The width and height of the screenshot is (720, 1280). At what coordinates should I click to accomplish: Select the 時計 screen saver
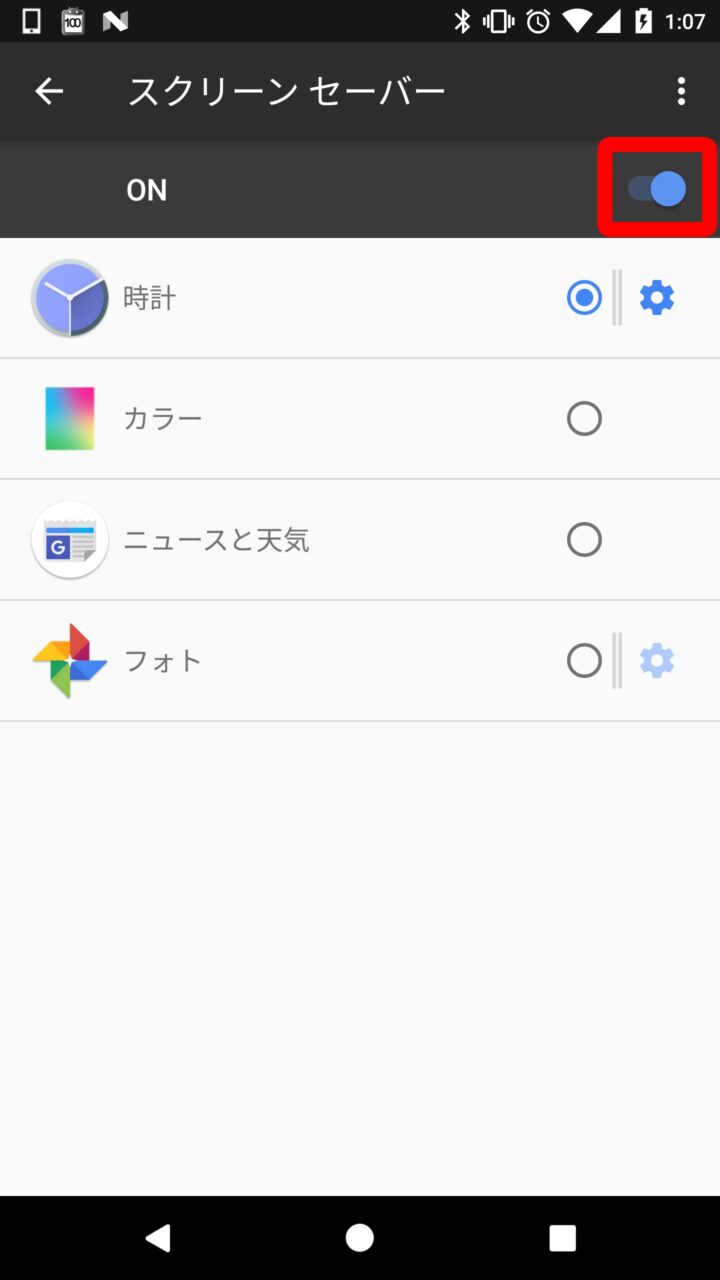pyautogui.click(x=584, y=298)
